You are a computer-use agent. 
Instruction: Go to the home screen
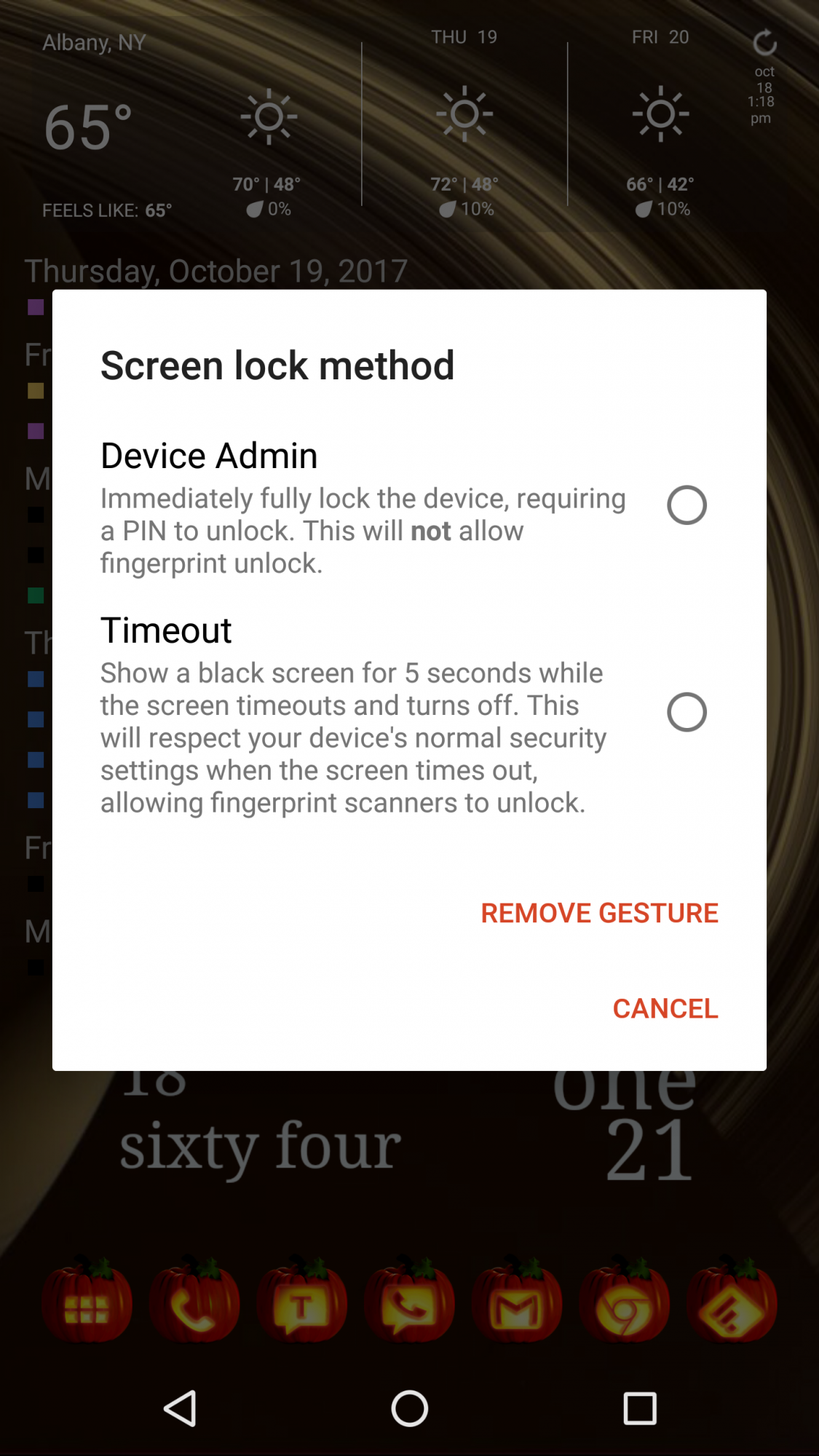409,1408
